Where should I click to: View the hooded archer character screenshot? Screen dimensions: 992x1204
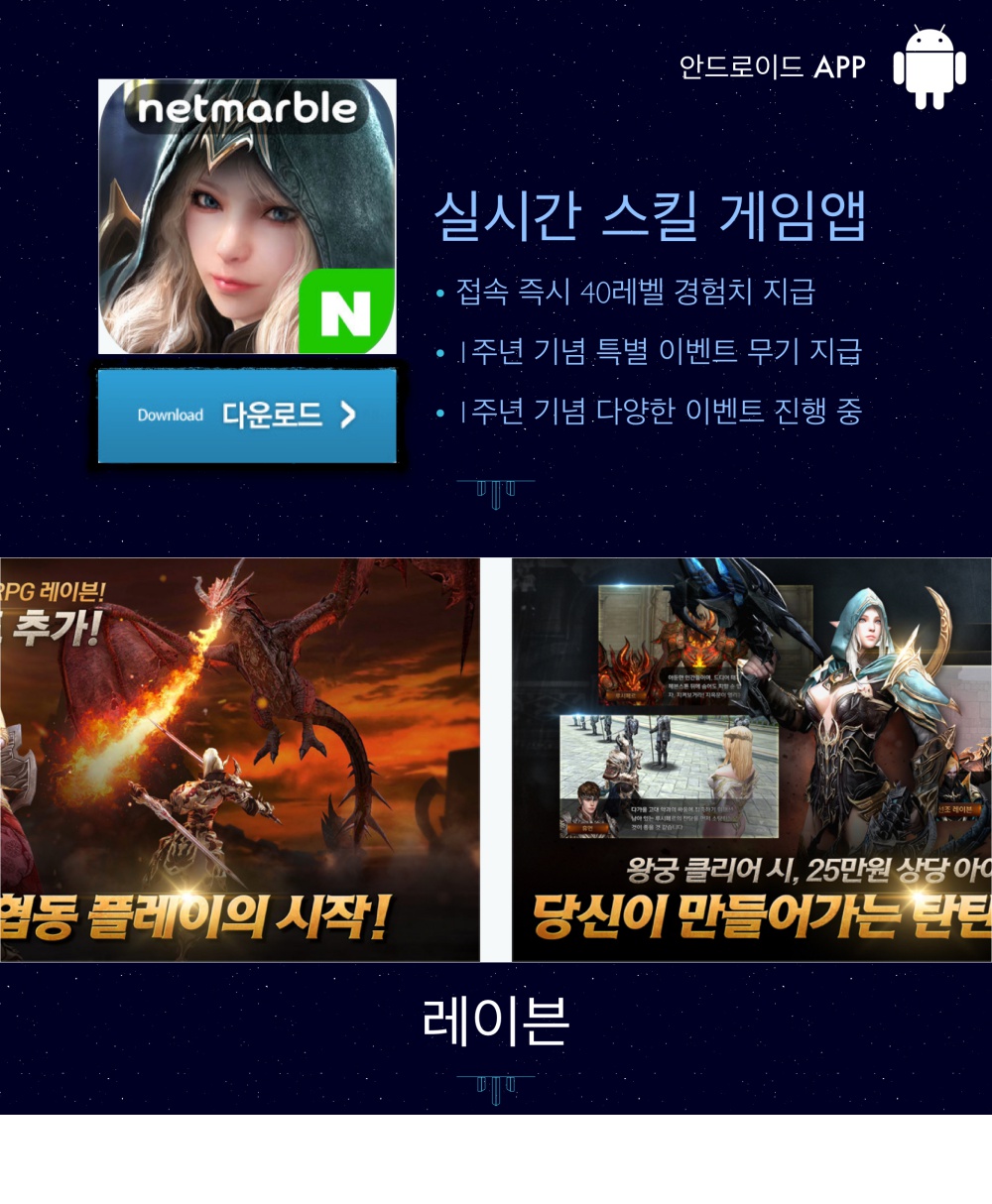coord(751,760)
